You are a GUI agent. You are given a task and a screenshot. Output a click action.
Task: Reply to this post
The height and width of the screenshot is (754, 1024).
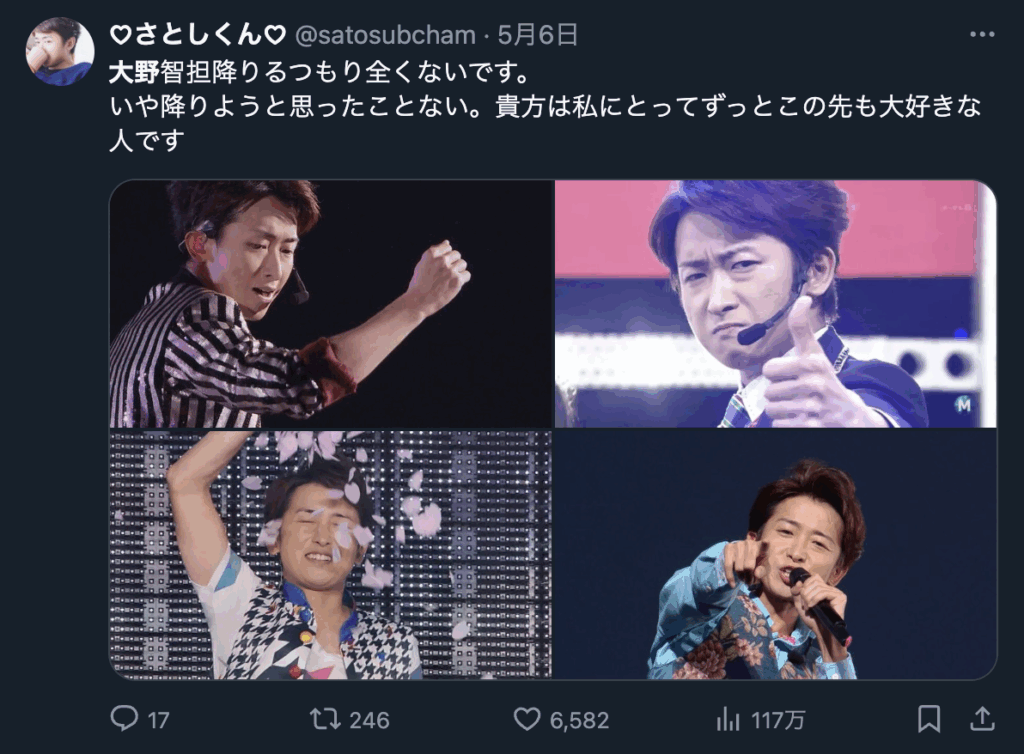(124, 718)
